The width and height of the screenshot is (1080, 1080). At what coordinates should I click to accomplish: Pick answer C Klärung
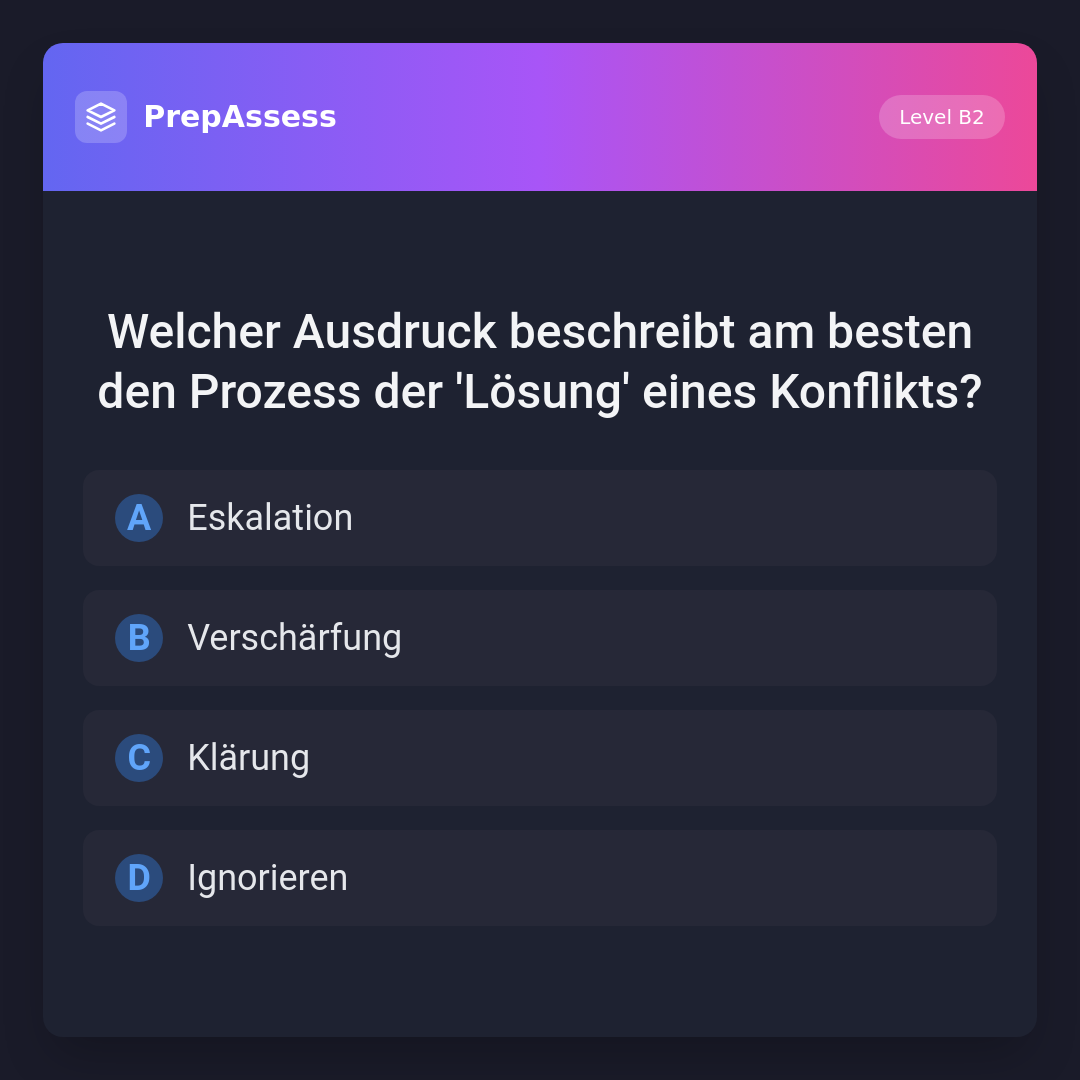pyautogui.click(x=540, y=758)
